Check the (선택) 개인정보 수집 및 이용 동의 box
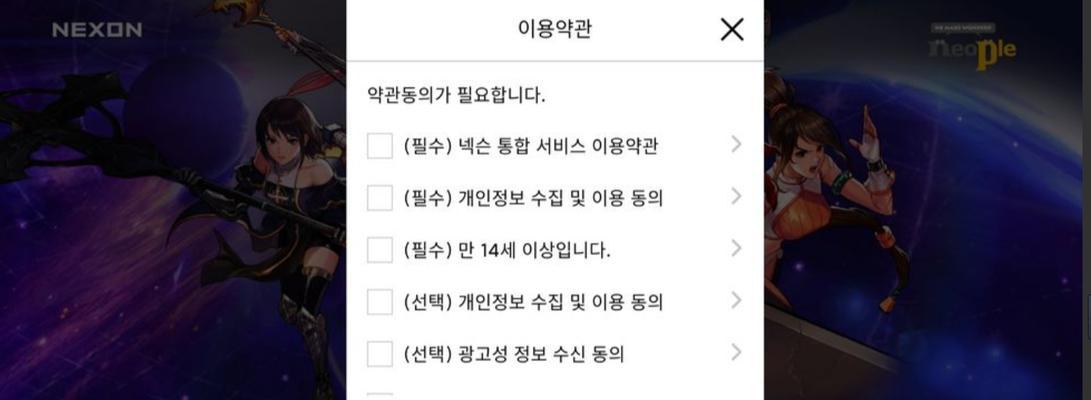This screenshot has height=400, width=1091. 380,302
